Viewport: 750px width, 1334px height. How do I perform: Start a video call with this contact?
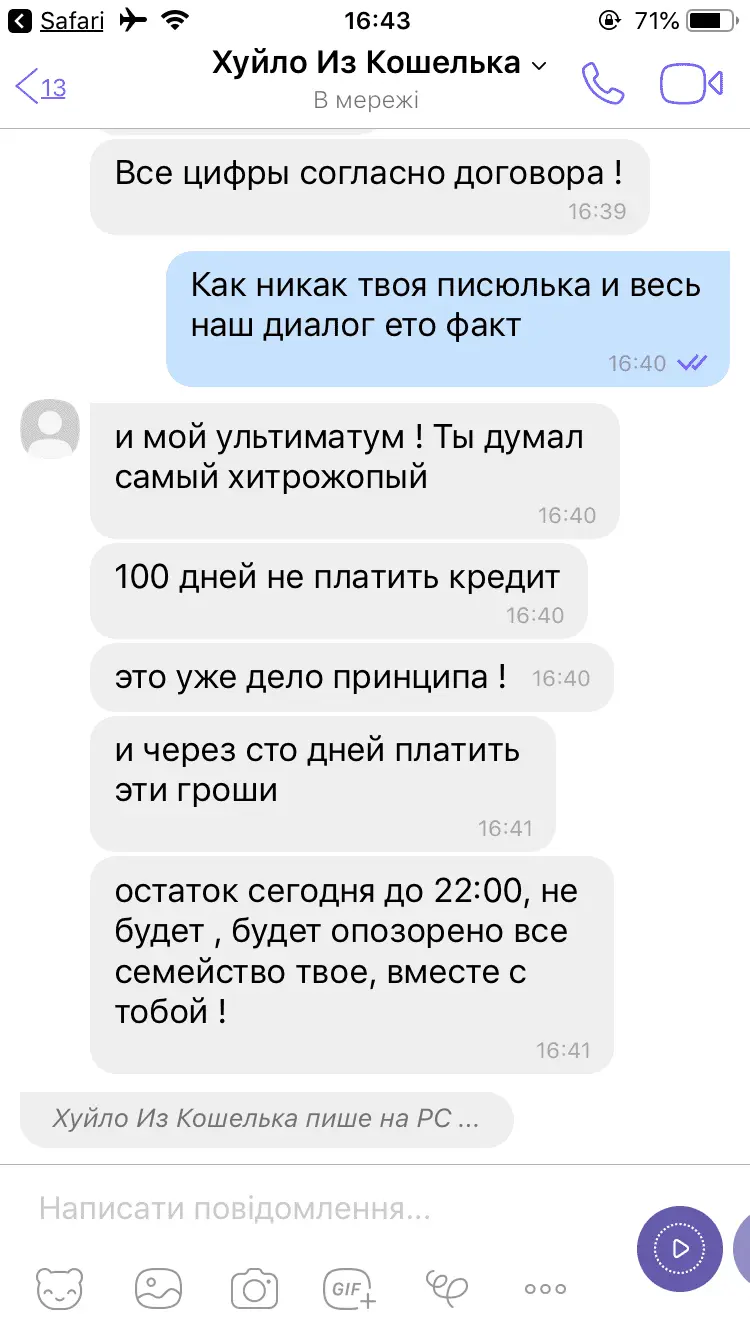click(x=691, y=84)
